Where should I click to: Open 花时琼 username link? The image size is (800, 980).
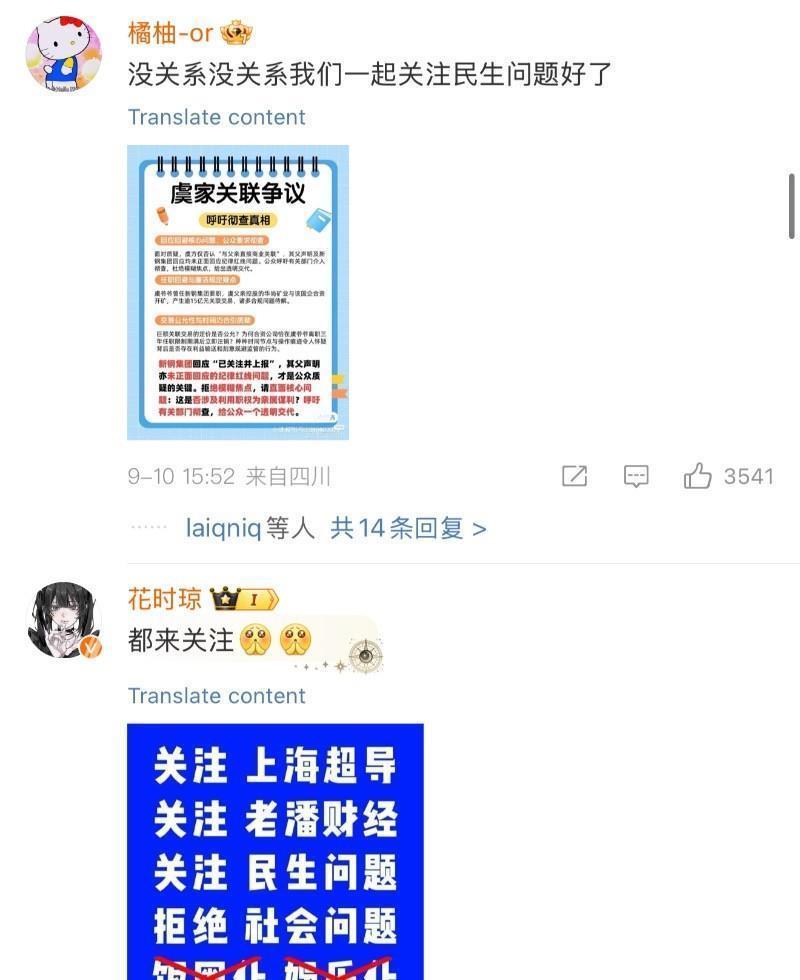coord(164,599)
